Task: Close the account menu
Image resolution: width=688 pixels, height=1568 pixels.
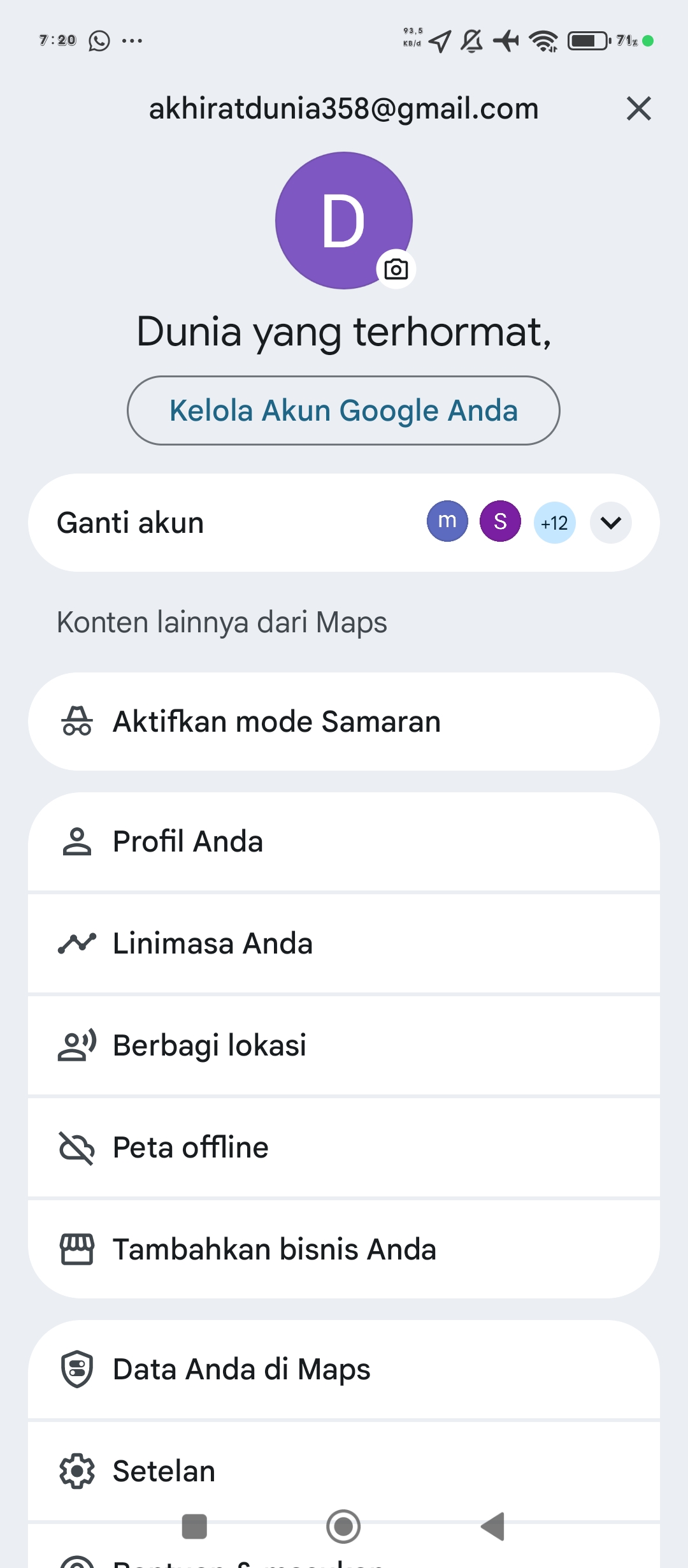Action: (638, 108)
